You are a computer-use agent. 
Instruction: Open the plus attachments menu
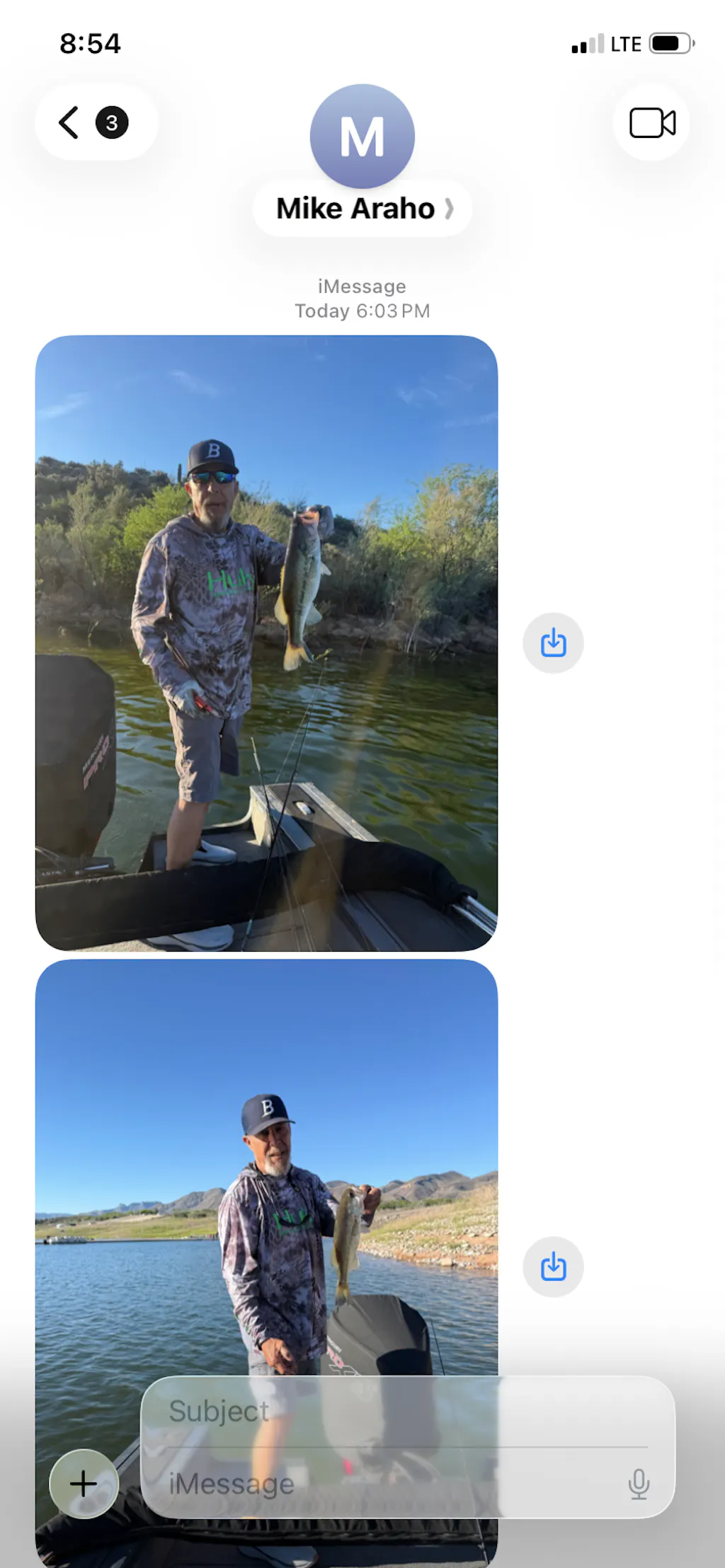pyautogui.click(x=84, y=1483)
